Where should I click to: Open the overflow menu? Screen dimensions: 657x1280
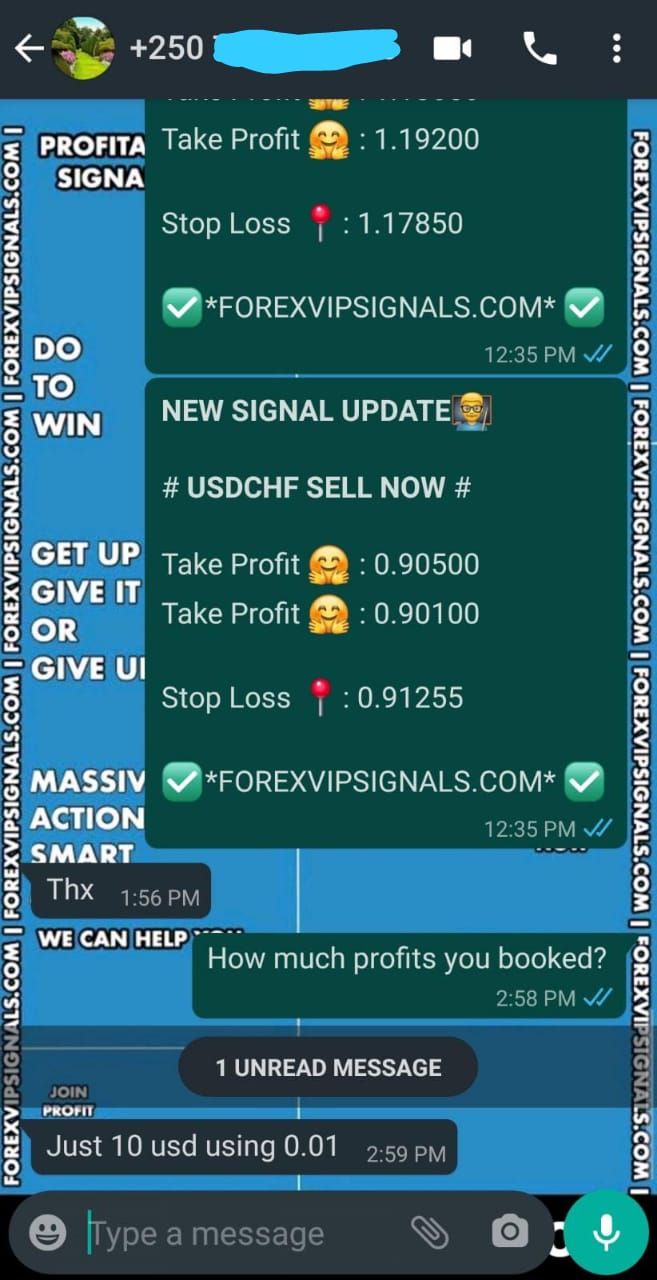pos(616,48)
